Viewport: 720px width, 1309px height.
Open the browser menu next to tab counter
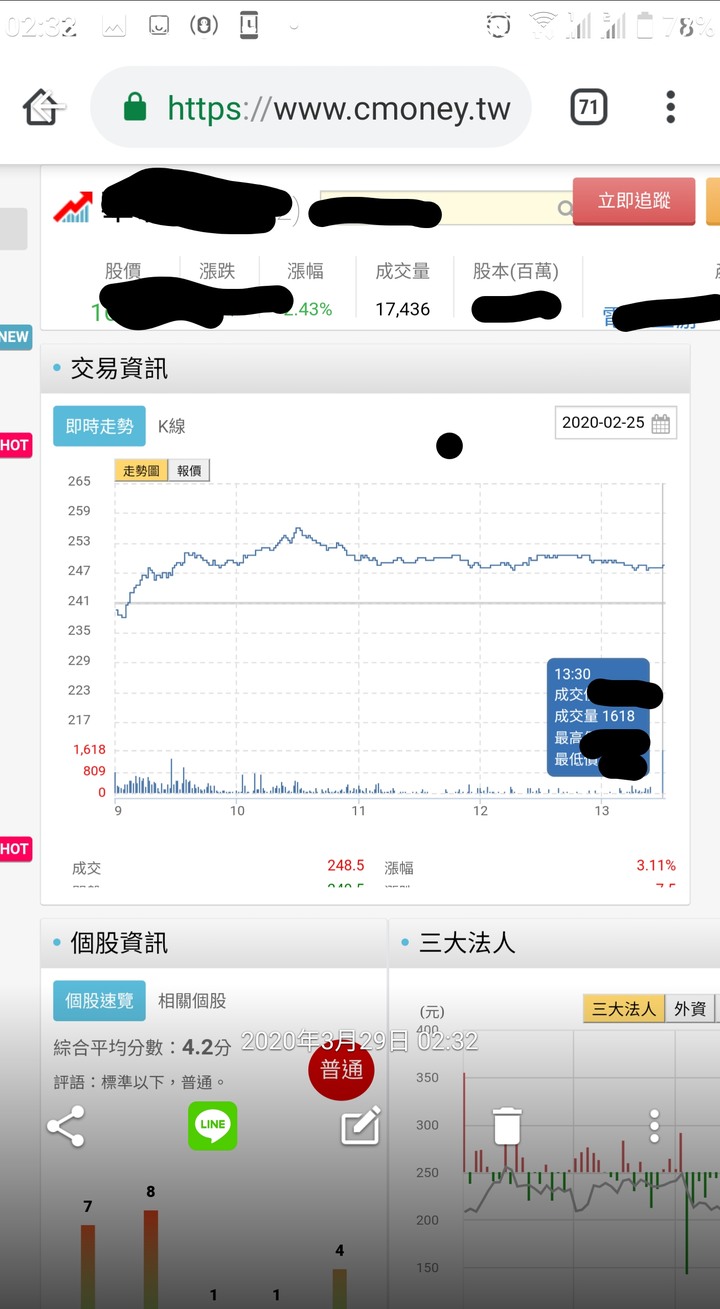click(x=670, y=107)
